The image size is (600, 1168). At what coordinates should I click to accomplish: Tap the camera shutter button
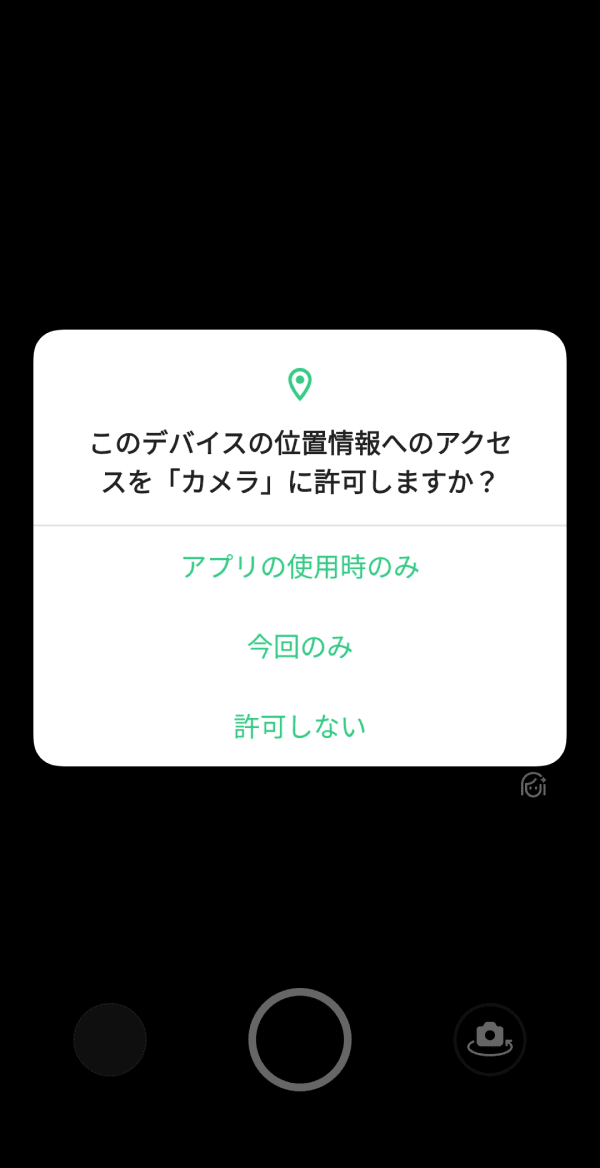pyautogui.click(x=300, y=1039)
